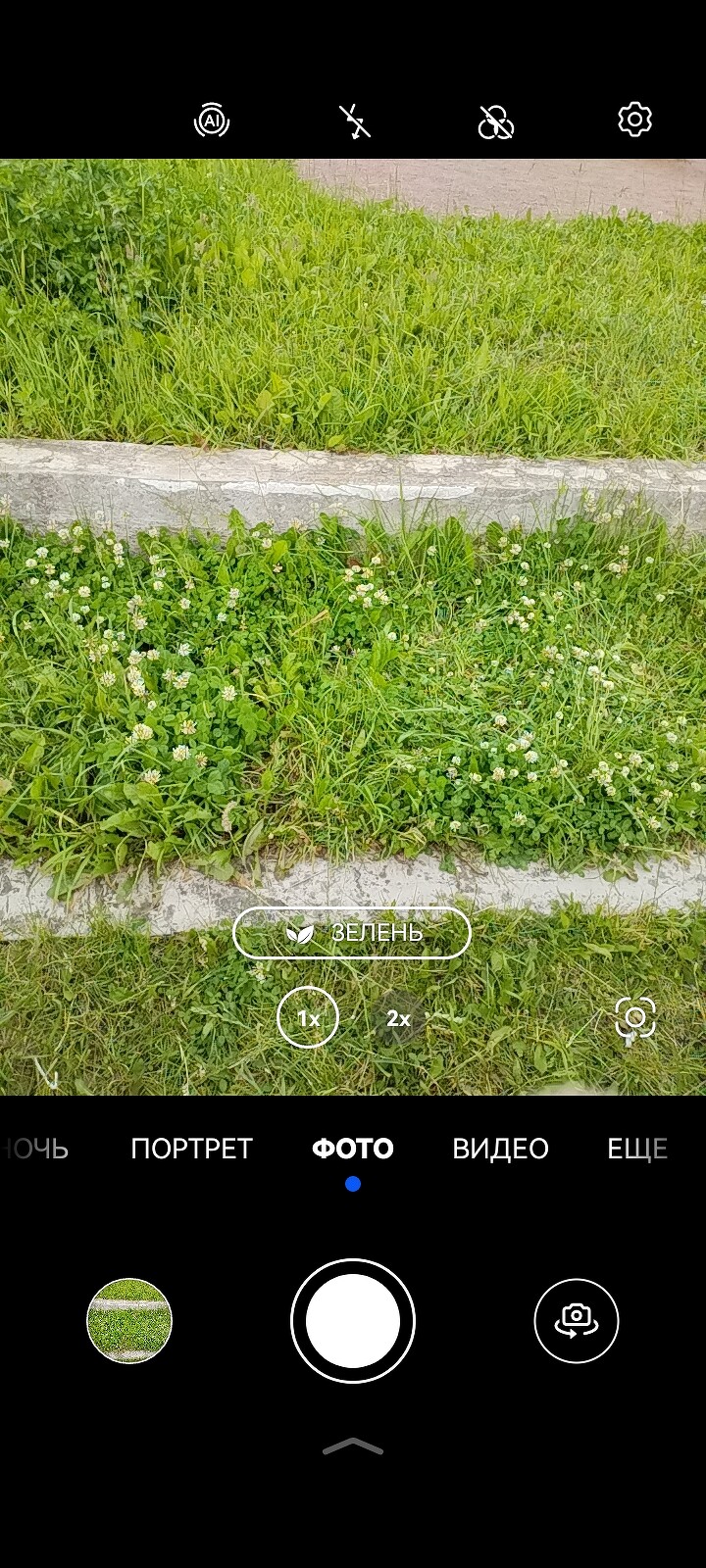The image size is (706, 1568).
Task: Dismiss the ЗЕЛЕНЬ scene chip
Action: pyautogui.click(x=351, y=933)
